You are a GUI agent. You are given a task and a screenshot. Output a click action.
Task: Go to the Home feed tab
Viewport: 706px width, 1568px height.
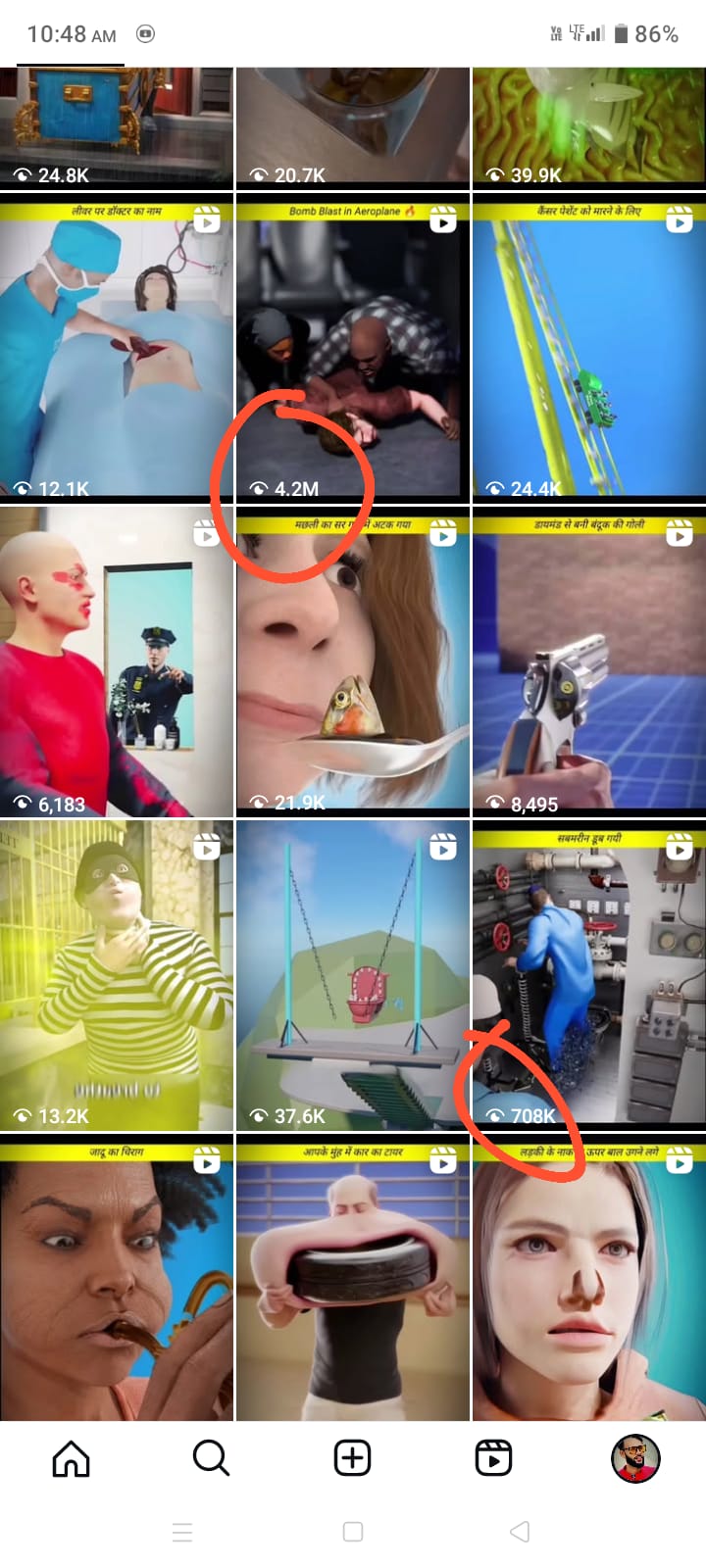point(71,1458)
